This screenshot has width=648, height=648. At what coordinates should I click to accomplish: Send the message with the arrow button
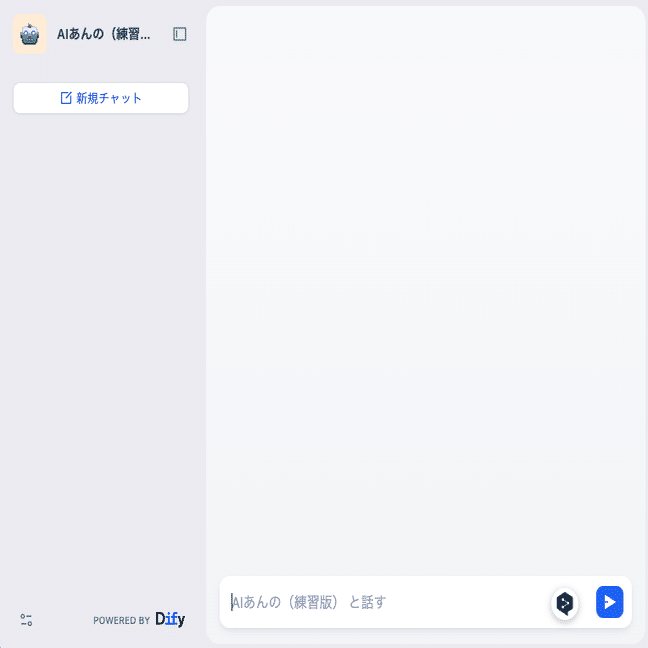pos(609,602)
